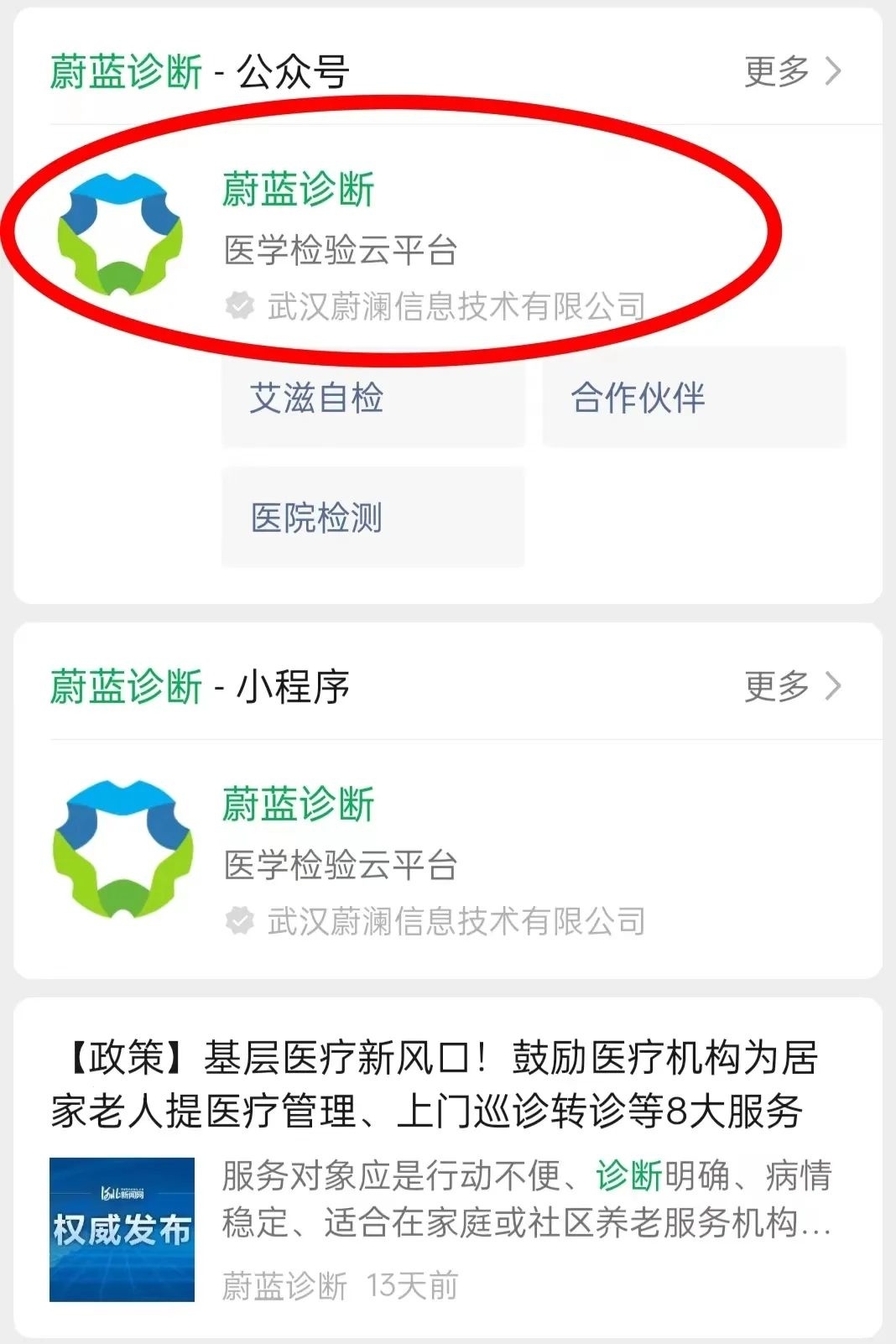The height and width of the screenshot is (1344, 896).
Task: Open more 小程序 results for 蔚蓝诊断
Action: click(791, 686)
